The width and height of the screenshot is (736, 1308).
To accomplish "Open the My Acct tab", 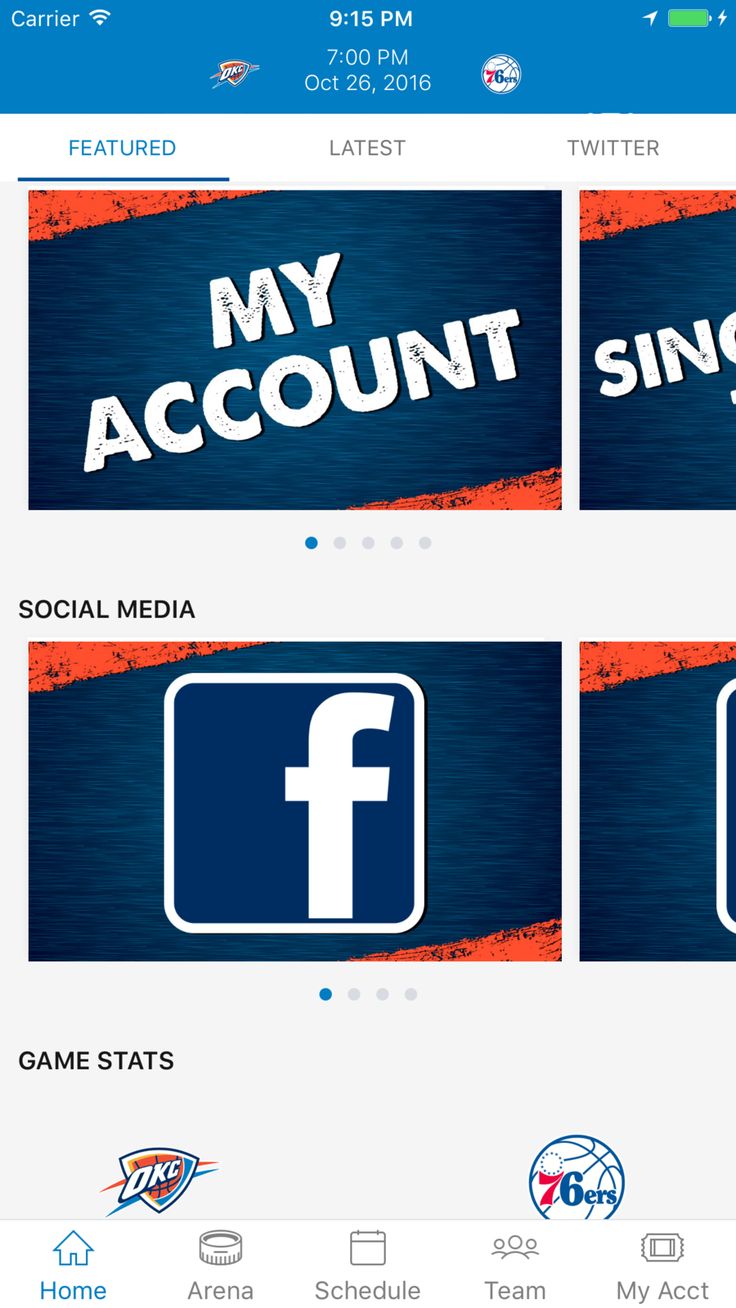I will 662,1266.
